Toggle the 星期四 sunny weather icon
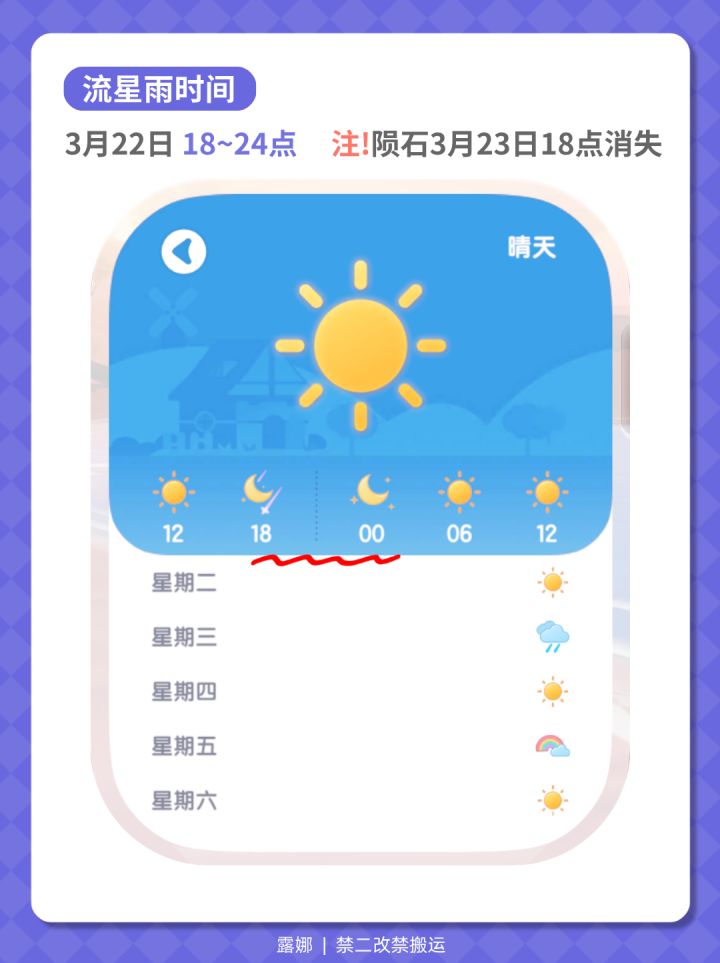The image size is (720, 963). tap(549, 690)
